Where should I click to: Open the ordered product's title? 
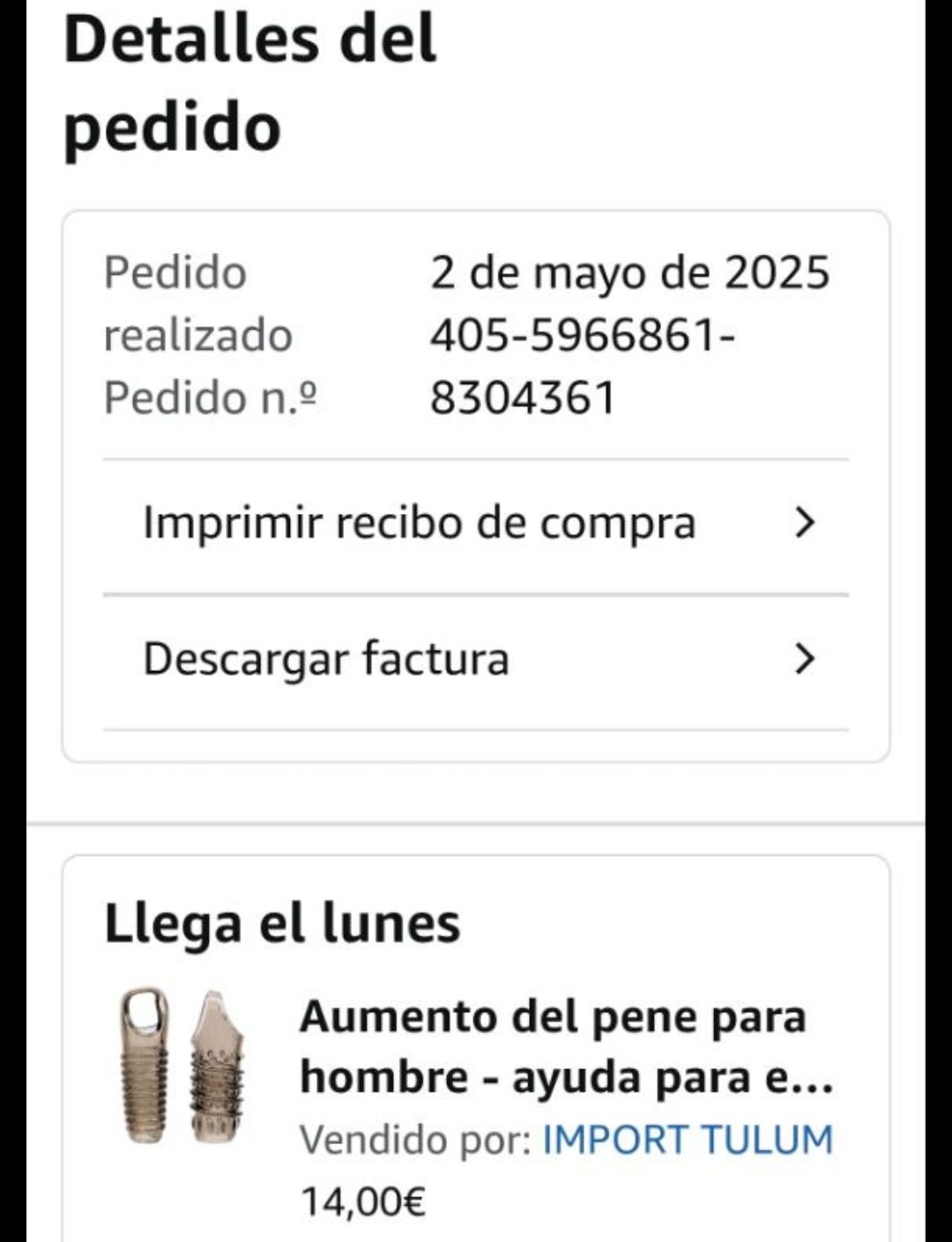pyautogui.click(x=565, y=1046)
